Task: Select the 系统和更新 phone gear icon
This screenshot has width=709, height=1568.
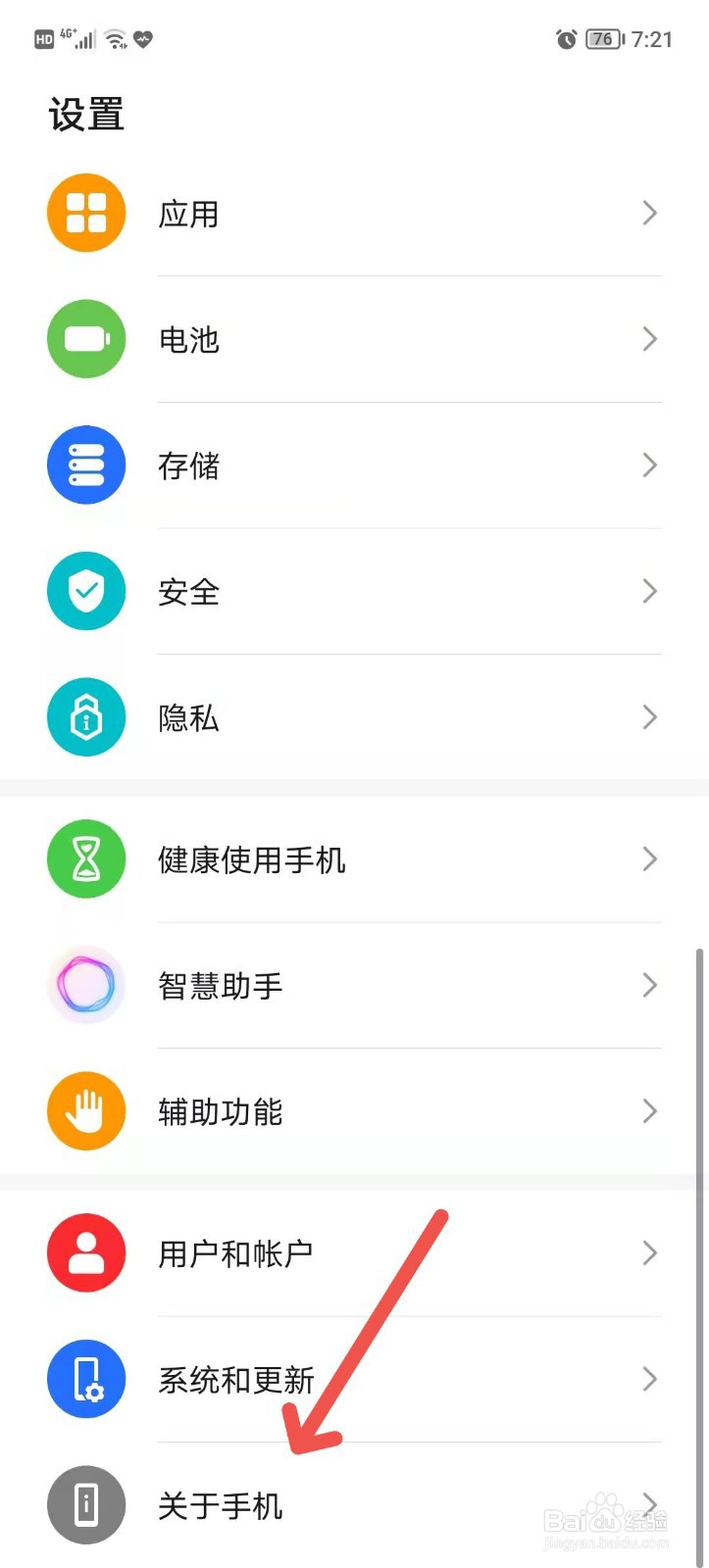Action: coord(86,1379)
